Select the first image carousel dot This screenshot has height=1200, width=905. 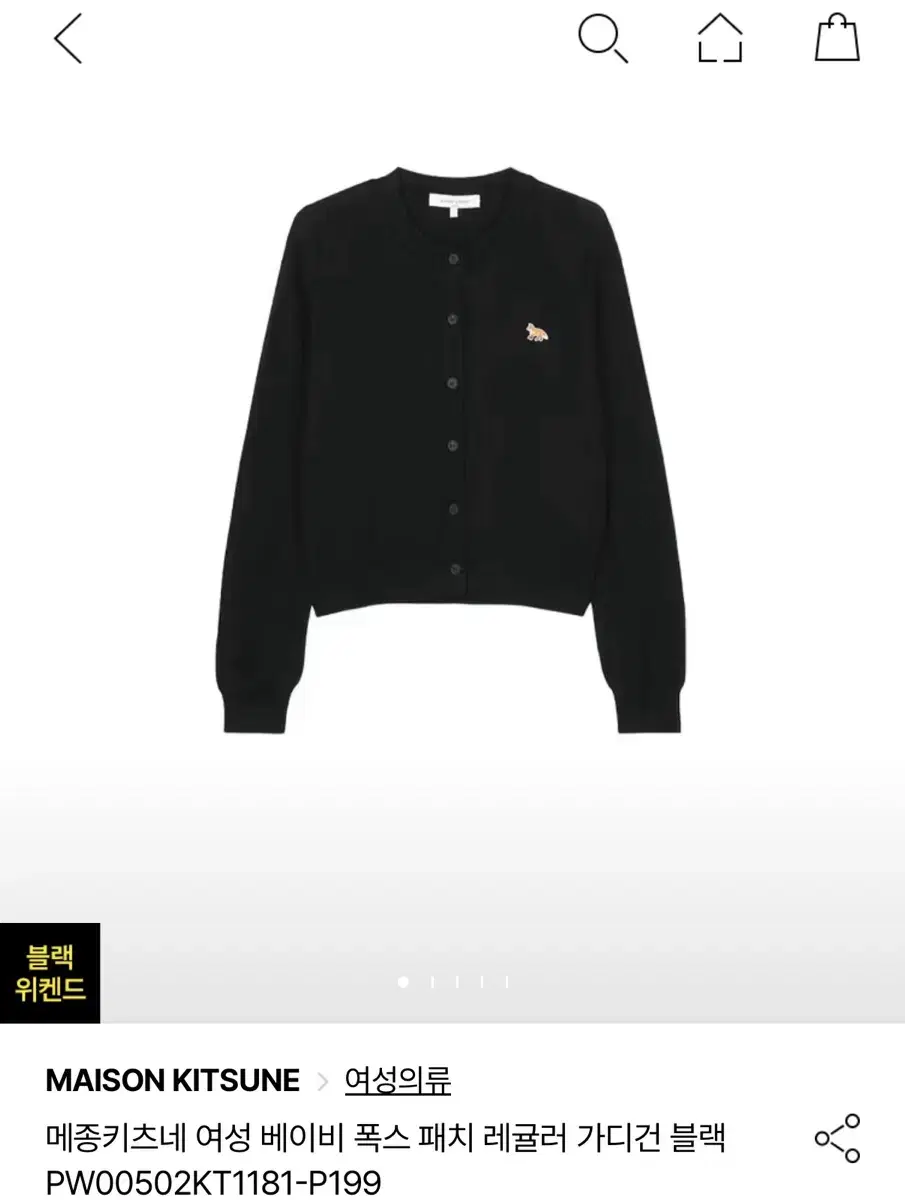[x=401, y=983]
